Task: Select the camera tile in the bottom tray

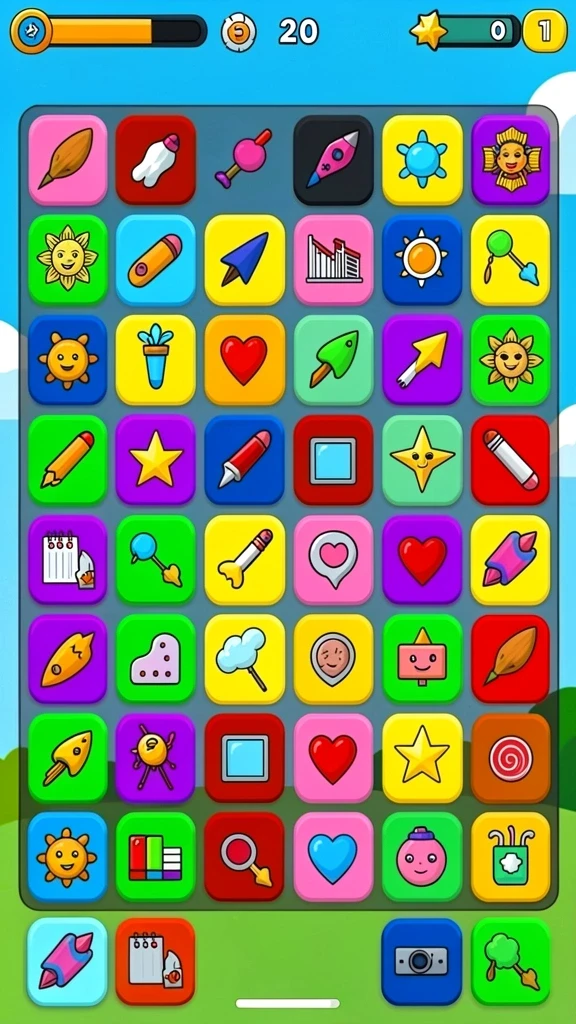Action: coord(421,961)
